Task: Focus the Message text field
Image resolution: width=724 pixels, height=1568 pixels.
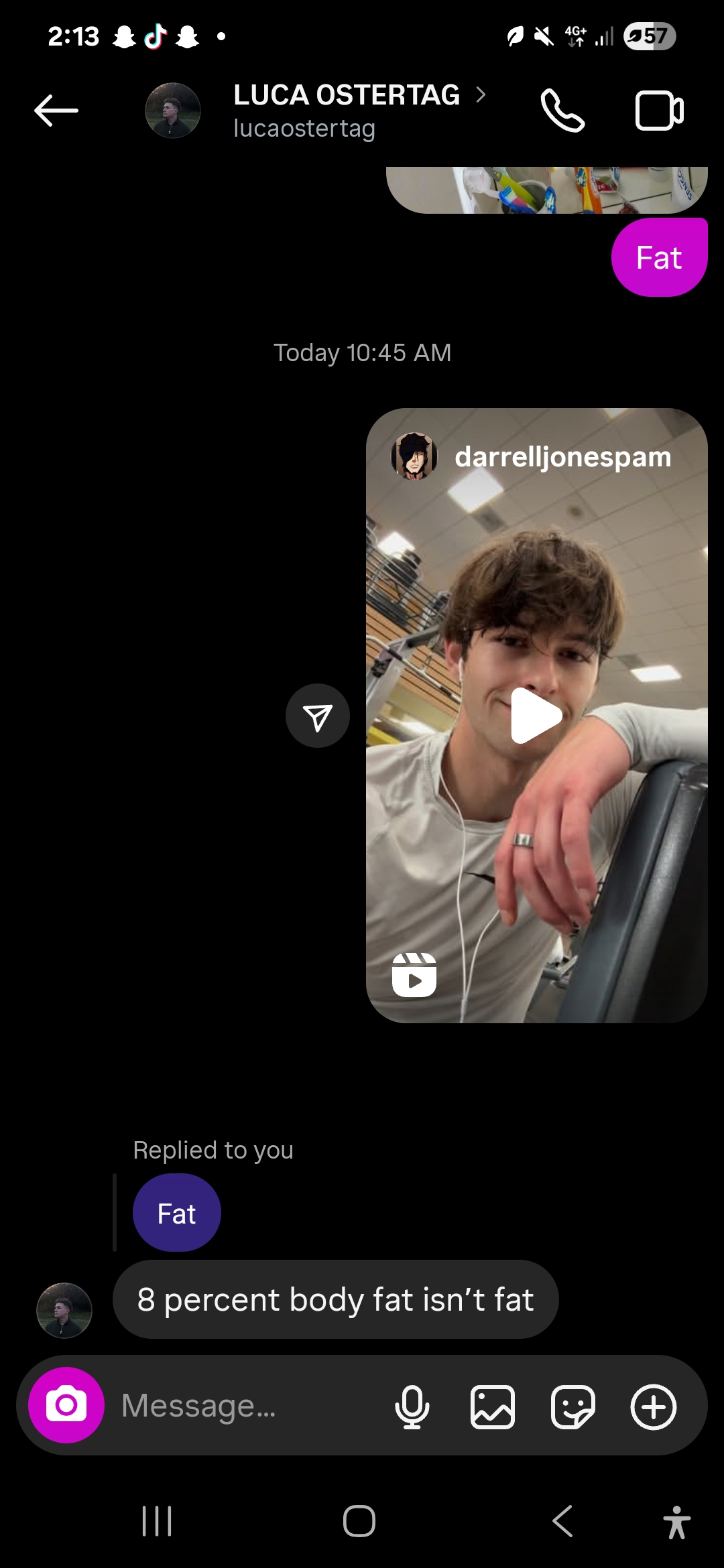Action: tap(248, 1405)
